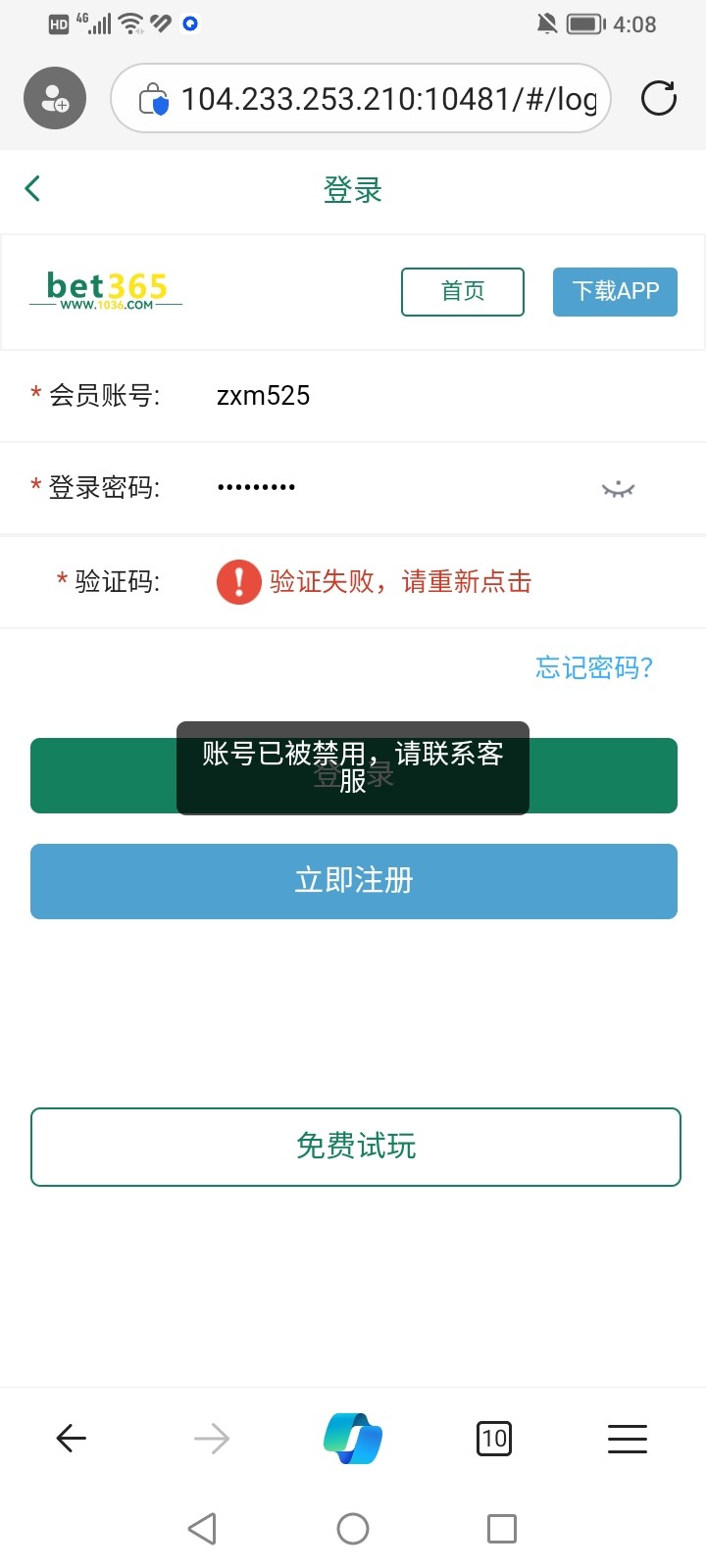Open the browser profile avatar icon
The image size is (706, 1568).
55,98
